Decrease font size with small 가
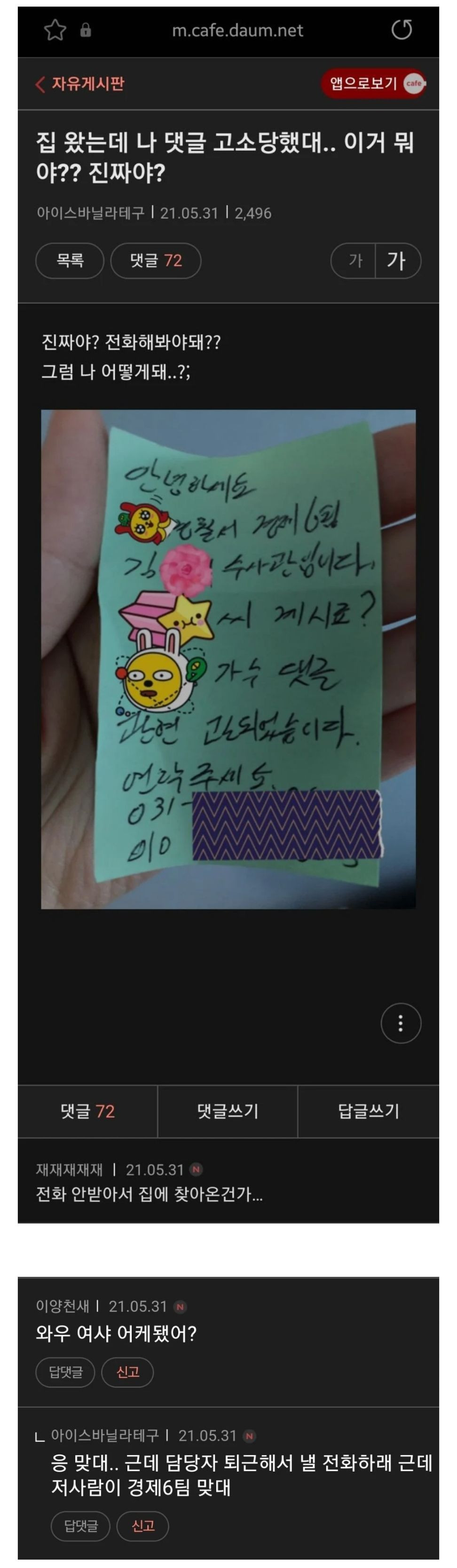The height and width of the screenshot is (1568, 457). click(355, 261)
